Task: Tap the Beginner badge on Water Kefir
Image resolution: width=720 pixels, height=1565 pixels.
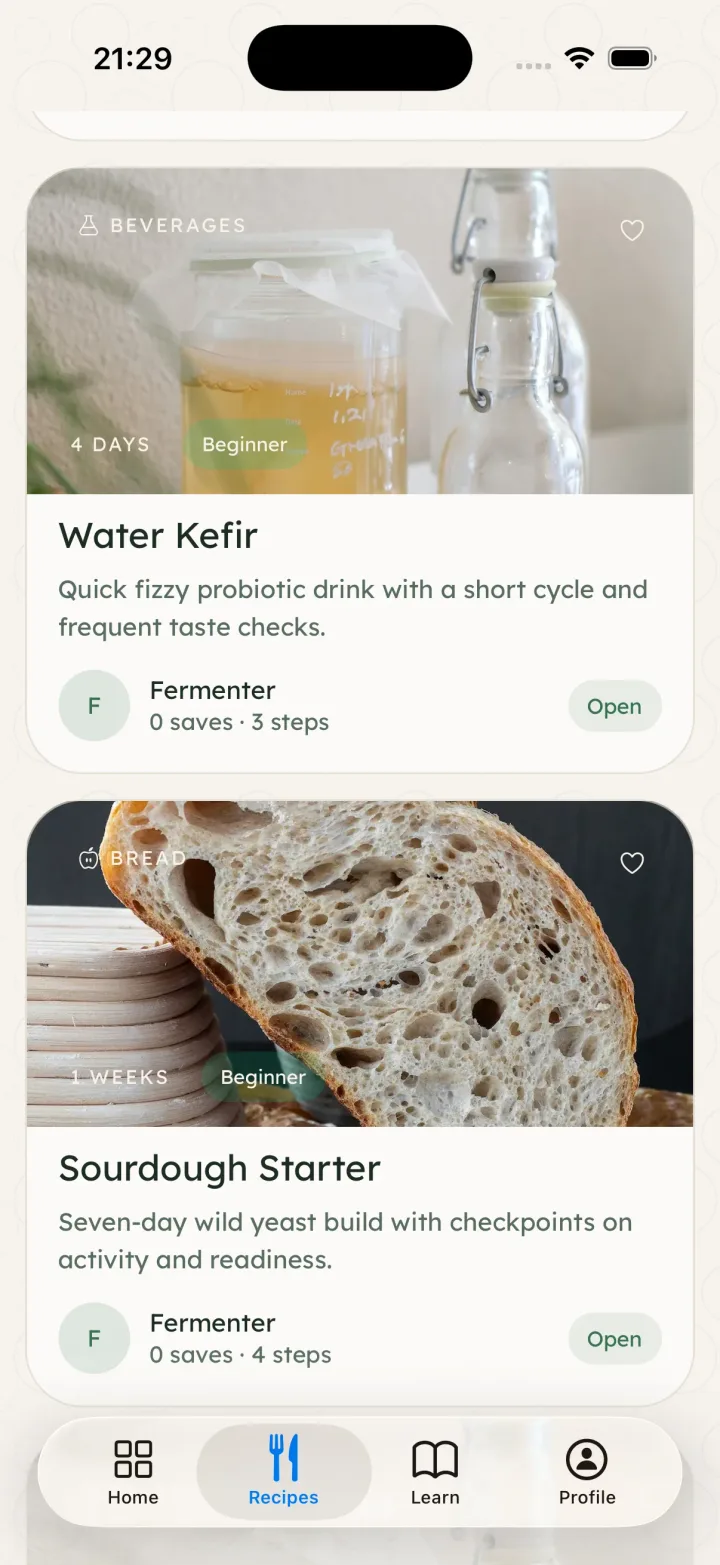Action: point(245,443)
